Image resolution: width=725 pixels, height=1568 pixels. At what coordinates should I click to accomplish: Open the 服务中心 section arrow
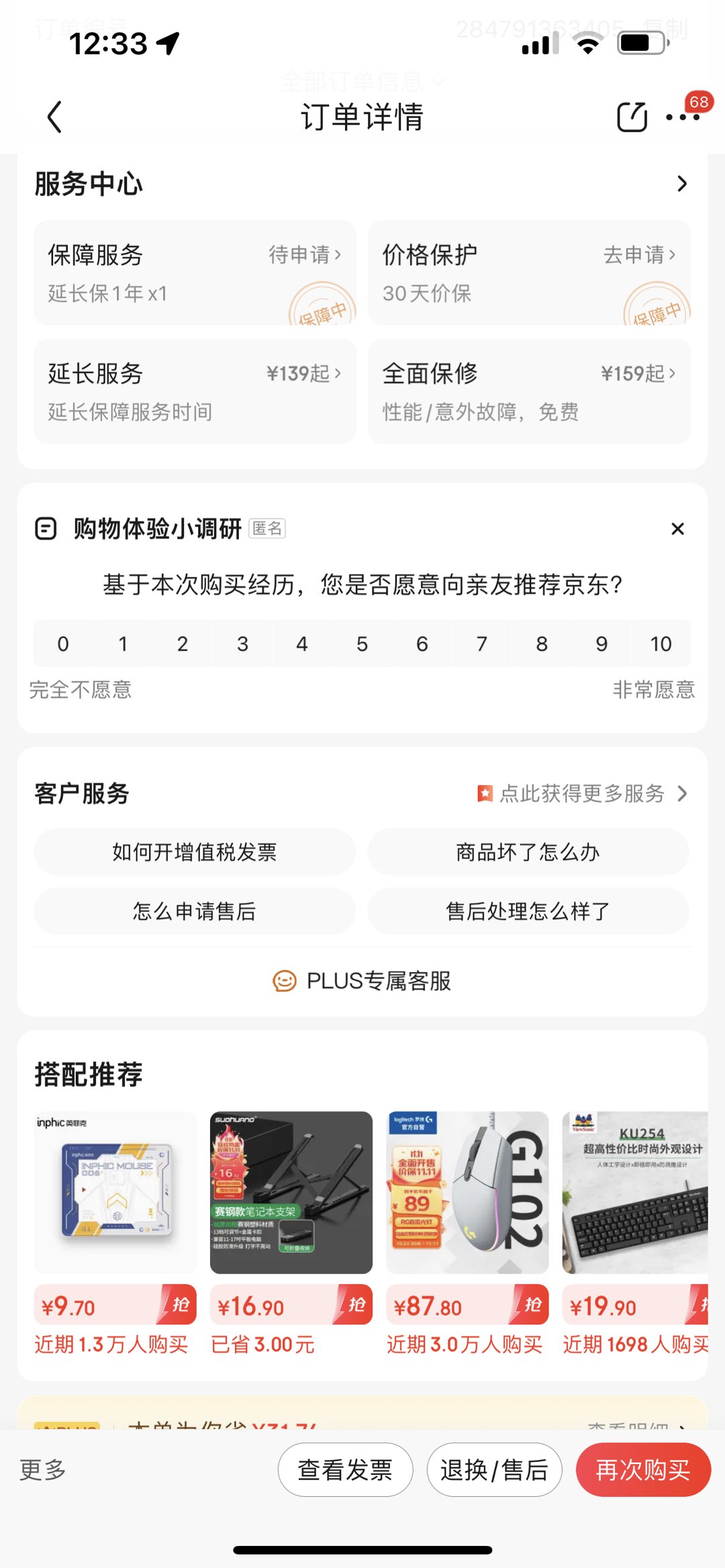681,184
